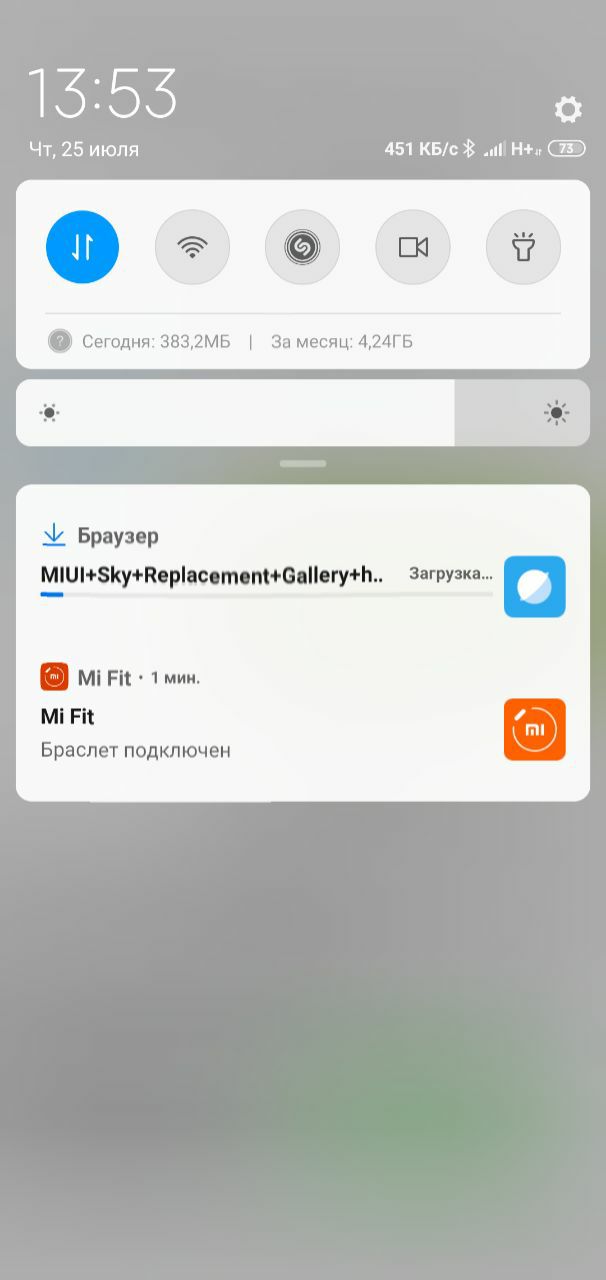
Task: Start the screen recorder tile
Action: (x=413, y=247)
